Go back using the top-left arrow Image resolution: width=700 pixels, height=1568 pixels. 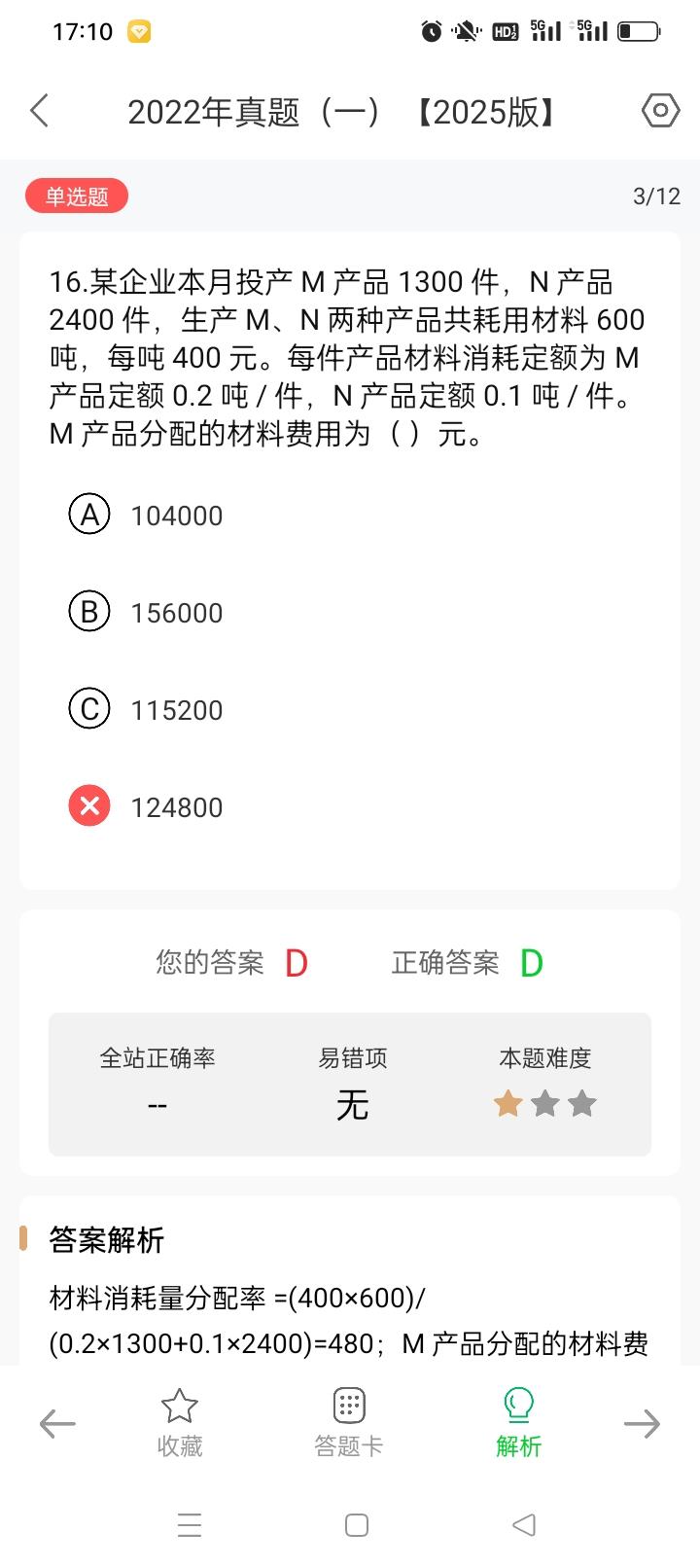coord(40,111)
